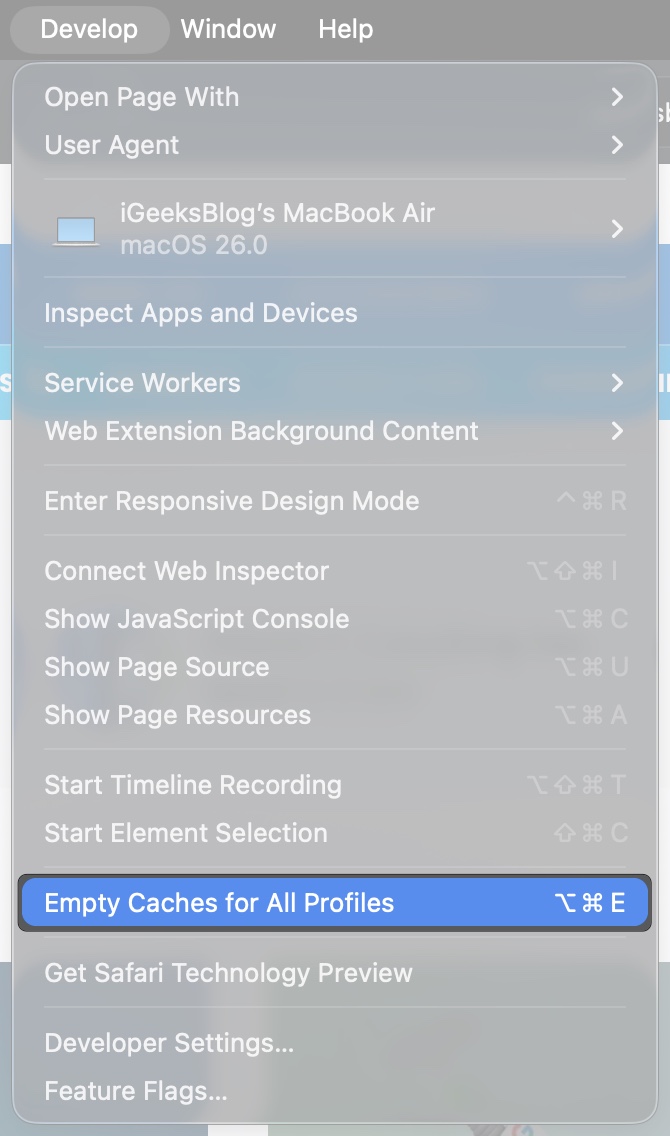670x1136 pixels.
Task: Open Developer Settings
Action: pos(169,1043)
